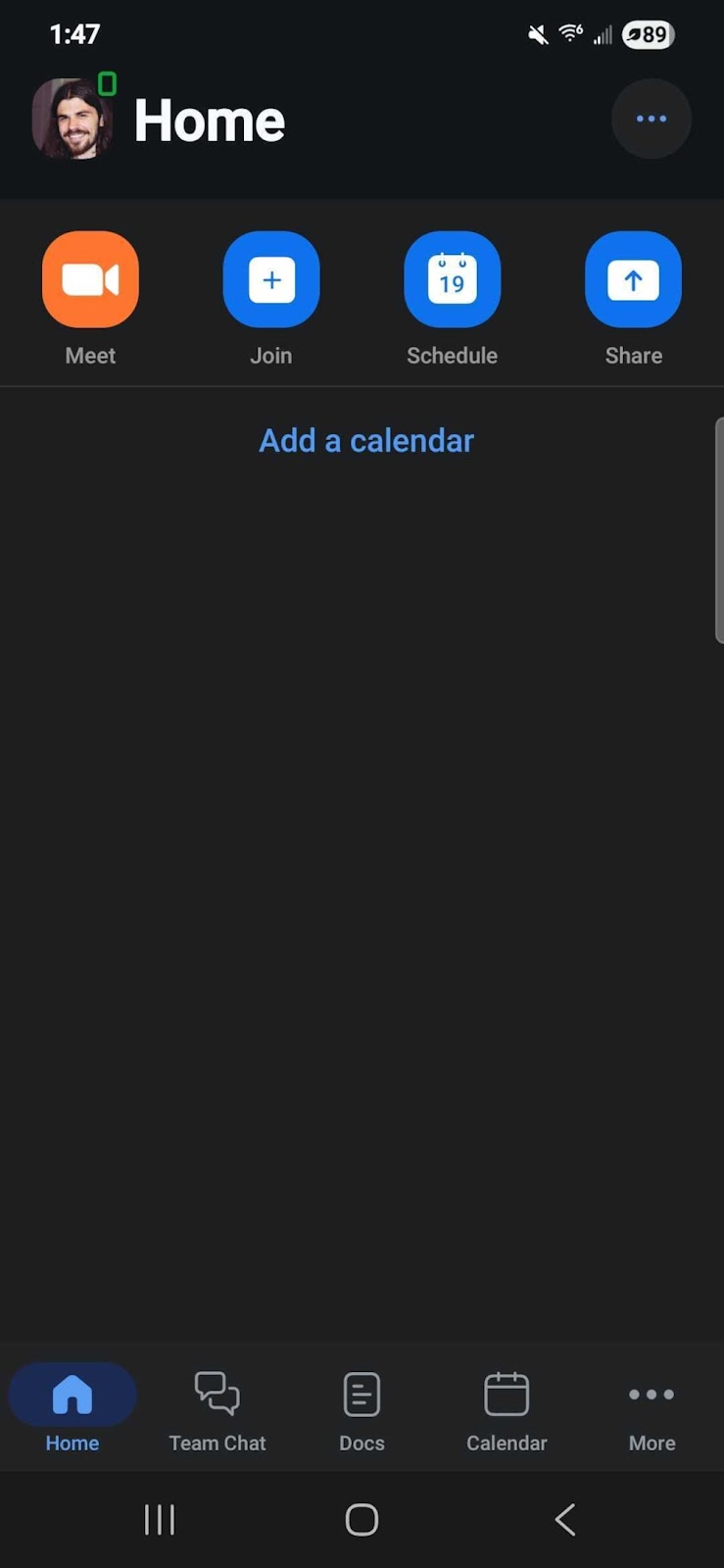Open recent apps from navigation bar
Viewport: 724px width, 1568px height.
[x=160, y=1520]
